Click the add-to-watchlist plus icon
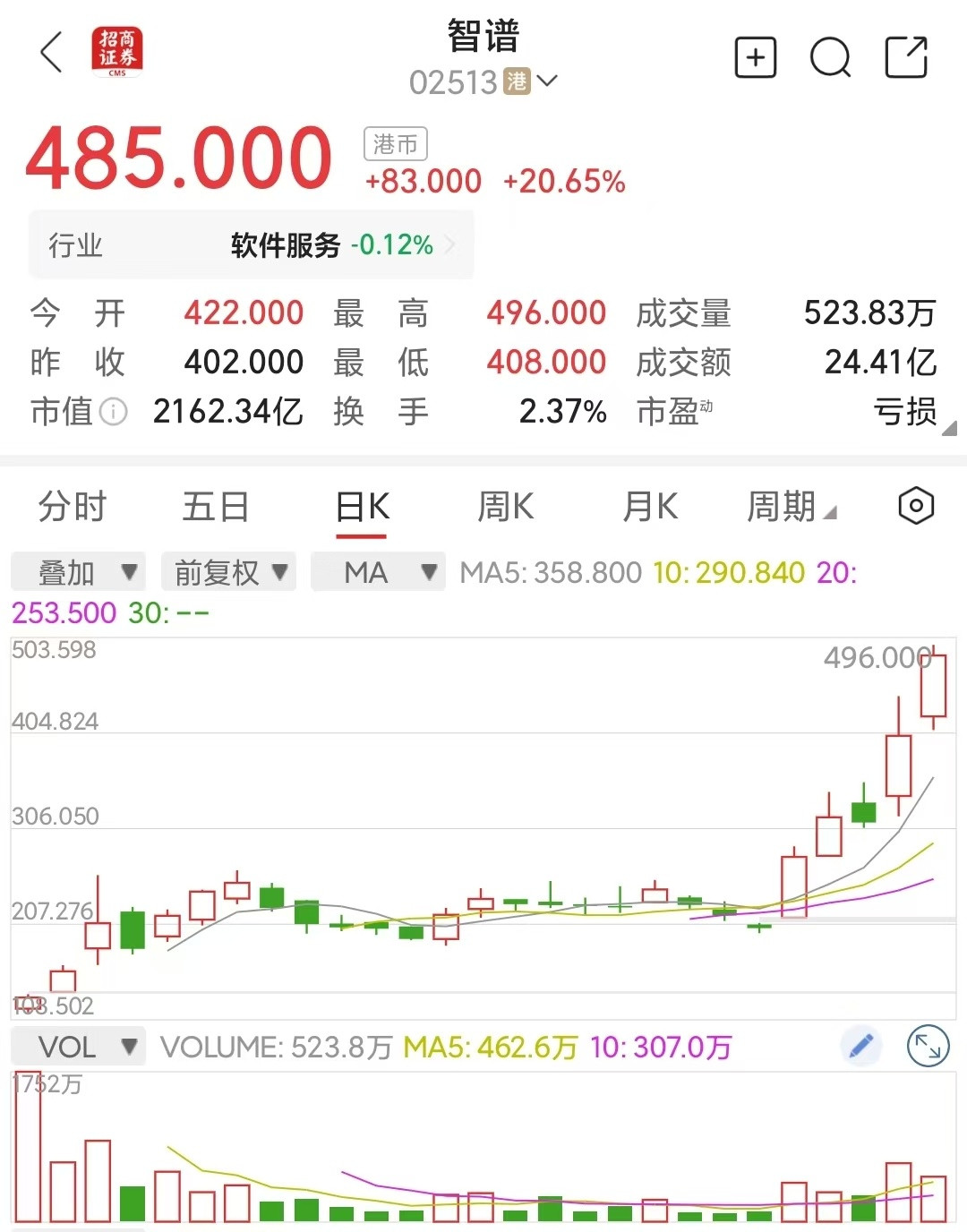Image resolution: width=967 pixels, height=1232 pixels. pyautogui.click(x=756, y=57)
